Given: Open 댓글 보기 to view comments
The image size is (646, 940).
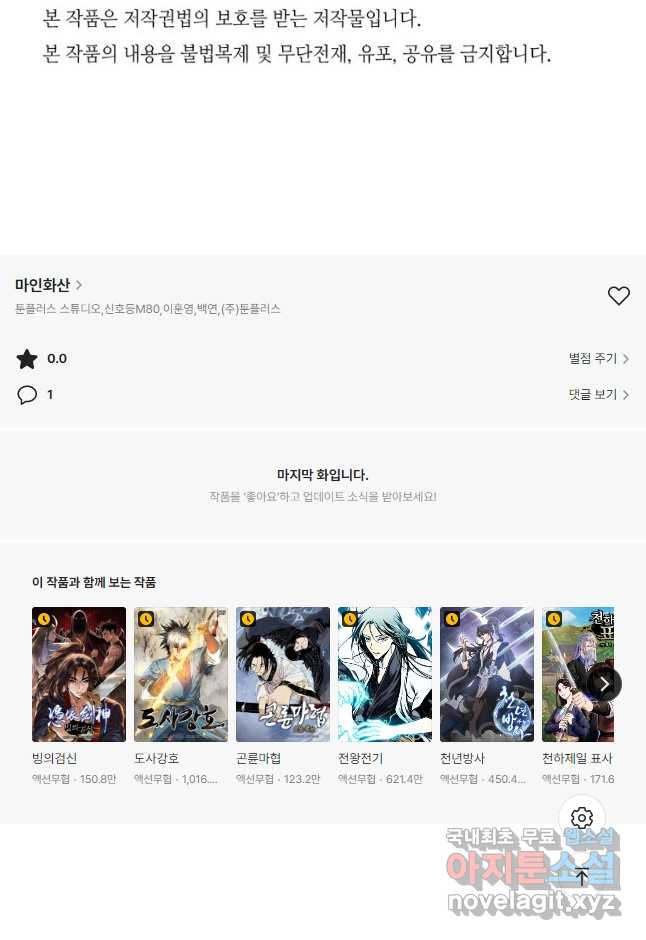Looking at the screenshot, I should (598, 395).
